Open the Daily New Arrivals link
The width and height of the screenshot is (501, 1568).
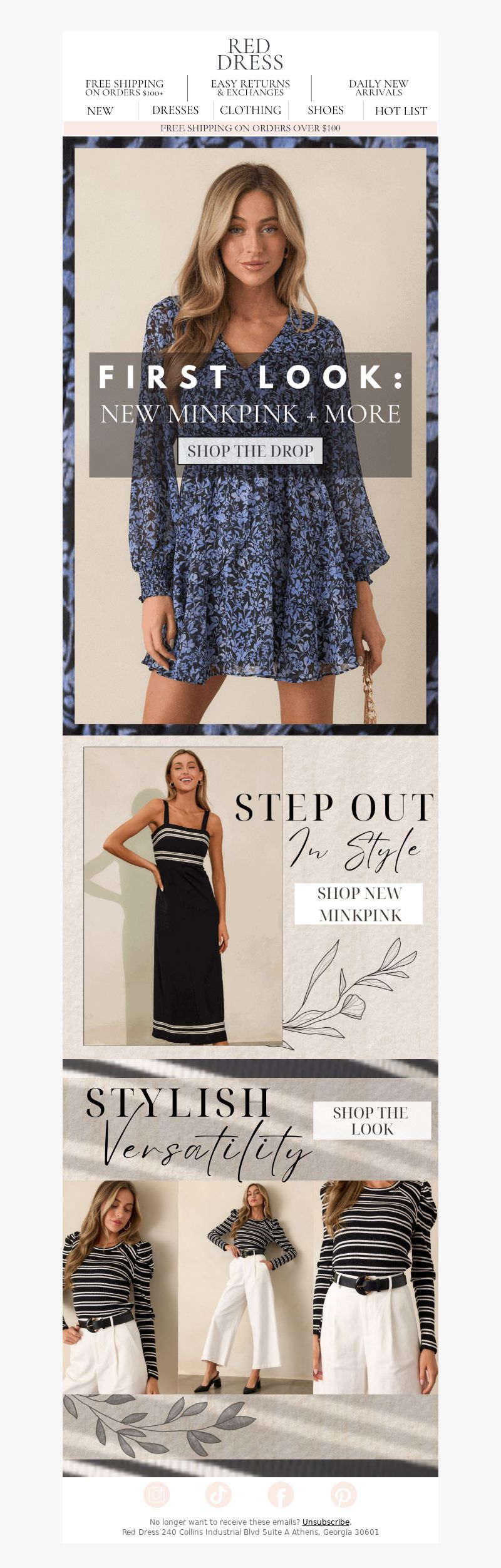click(x=378, y=88)
